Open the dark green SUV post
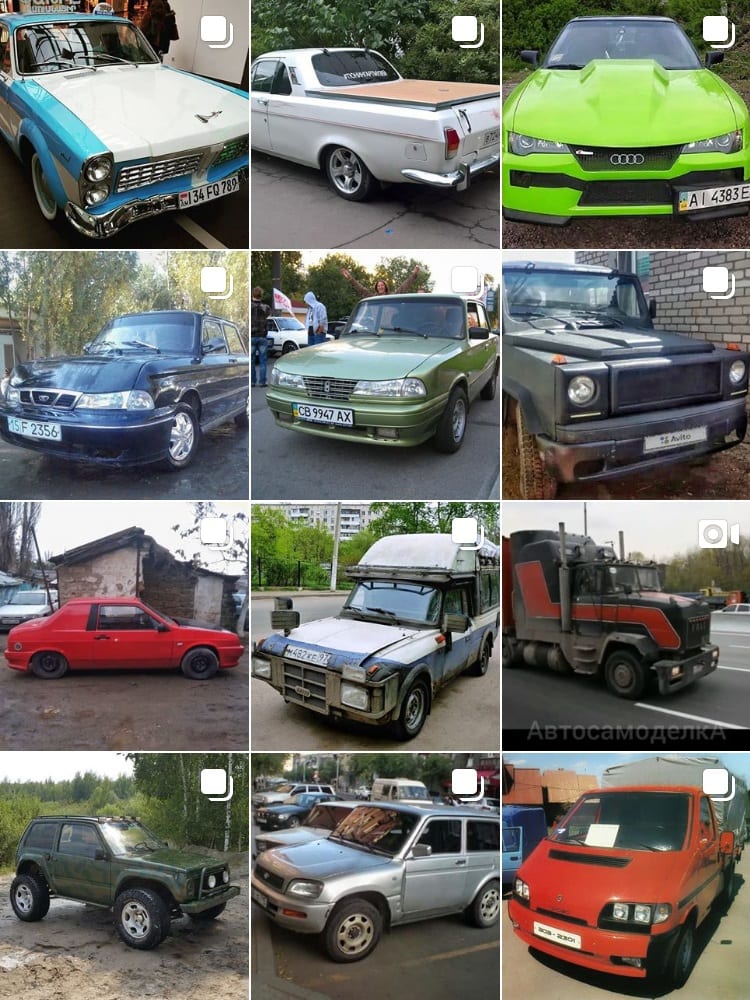The image size is (750, 1000). [124, 876]
